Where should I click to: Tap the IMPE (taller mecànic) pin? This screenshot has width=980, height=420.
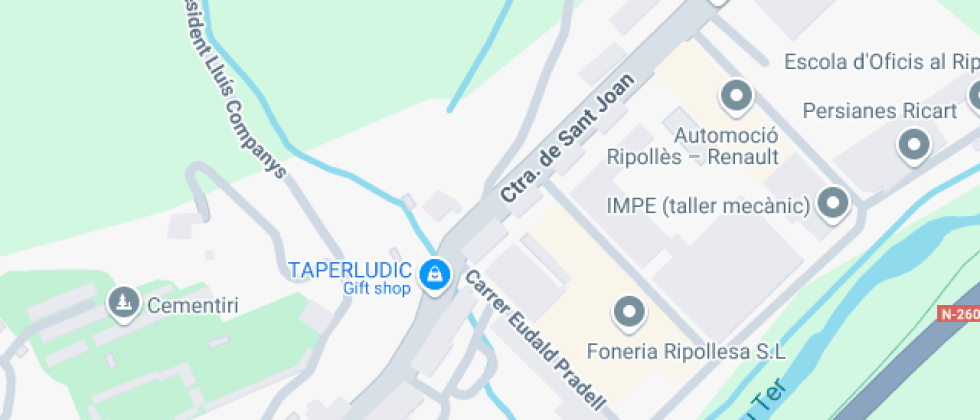(x=832, y=205)
